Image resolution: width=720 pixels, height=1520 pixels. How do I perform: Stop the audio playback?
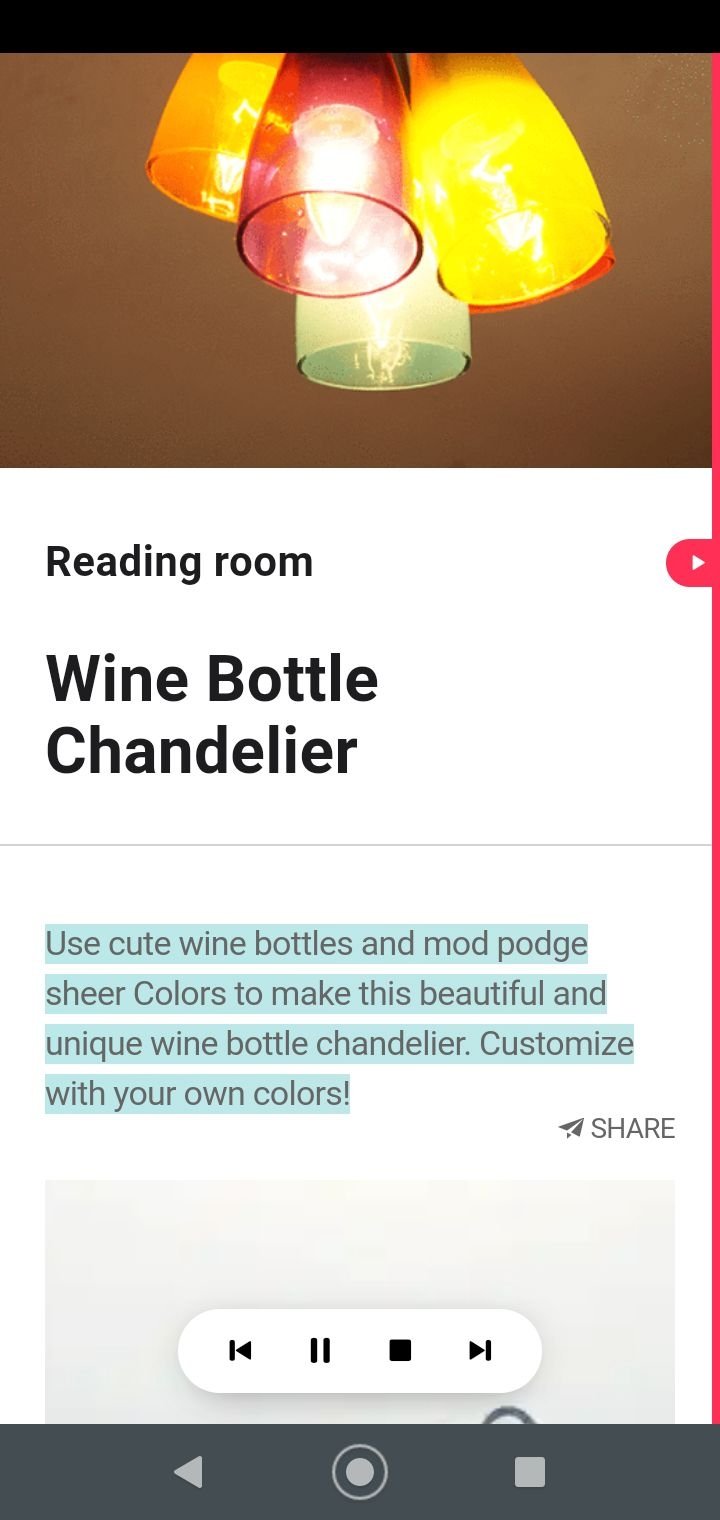point(400,1351)
